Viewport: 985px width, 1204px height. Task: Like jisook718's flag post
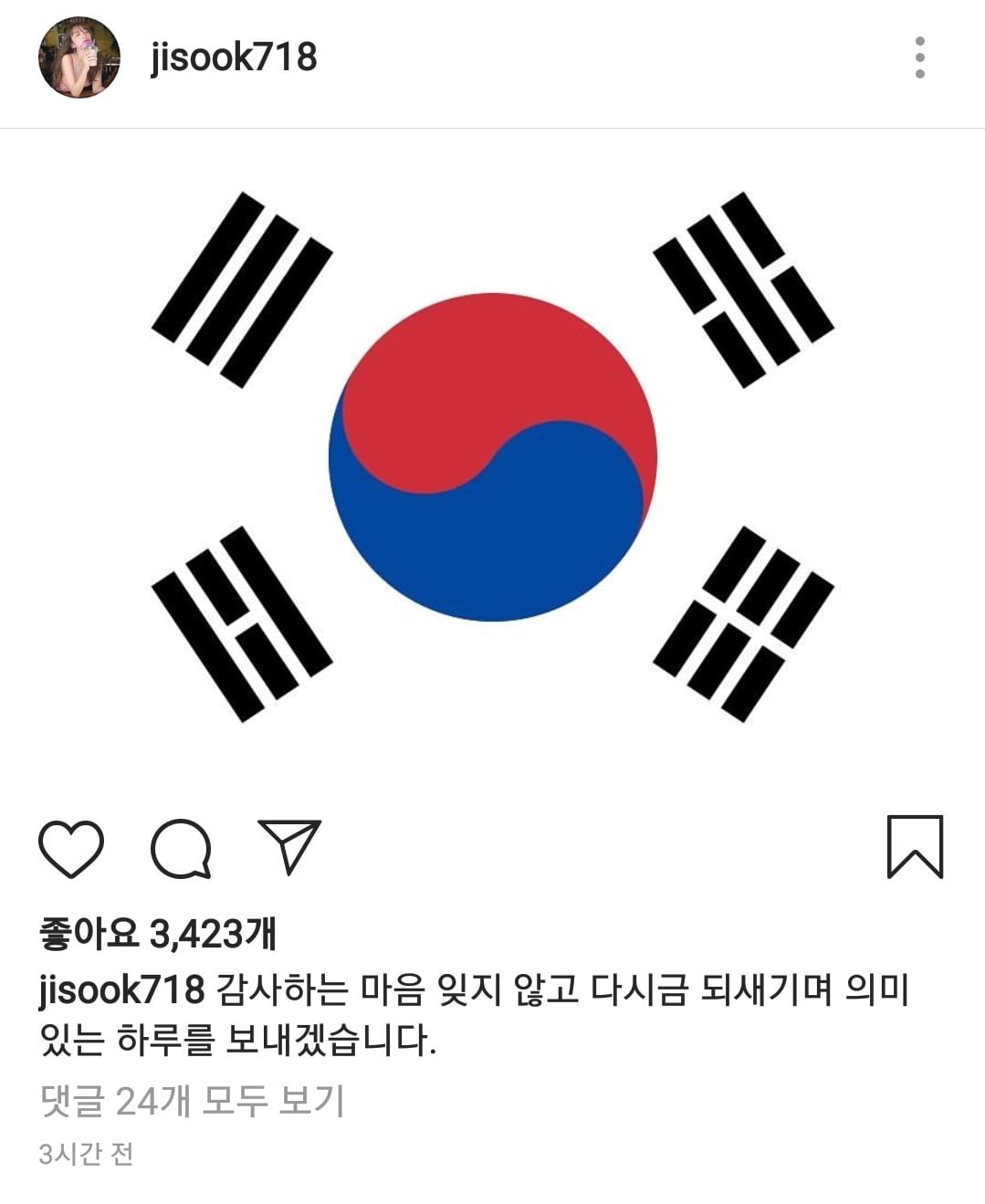pos(71,849)
